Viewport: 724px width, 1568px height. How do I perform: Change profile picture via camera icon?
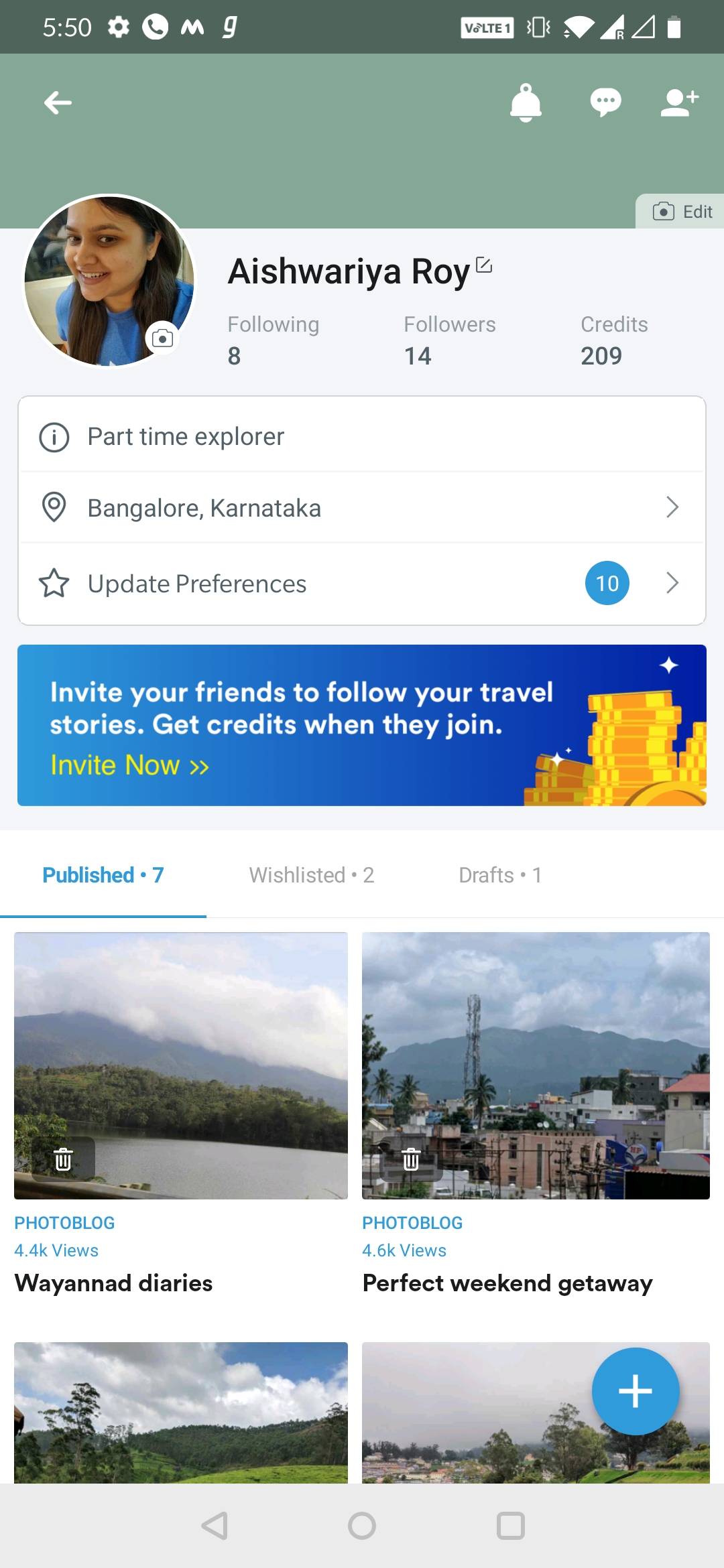162,338
